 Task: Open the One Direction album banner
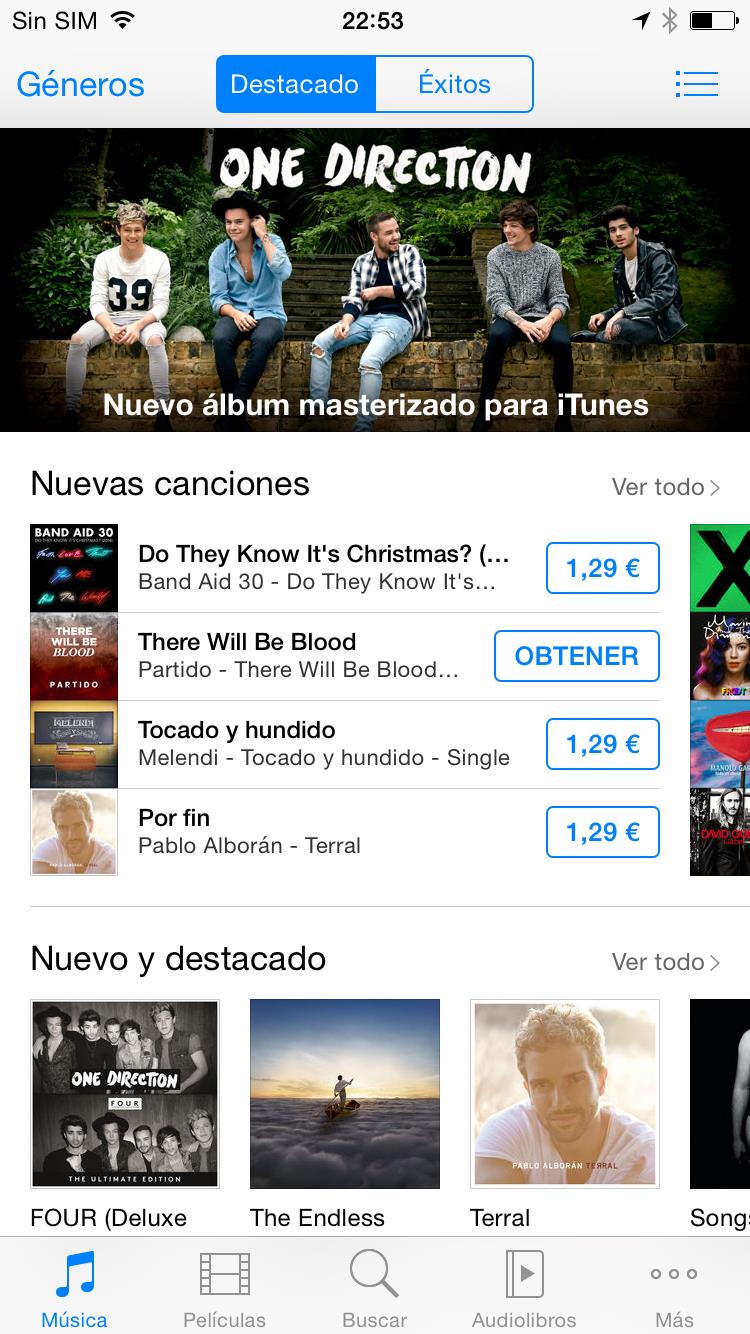(x=375, y=280)
